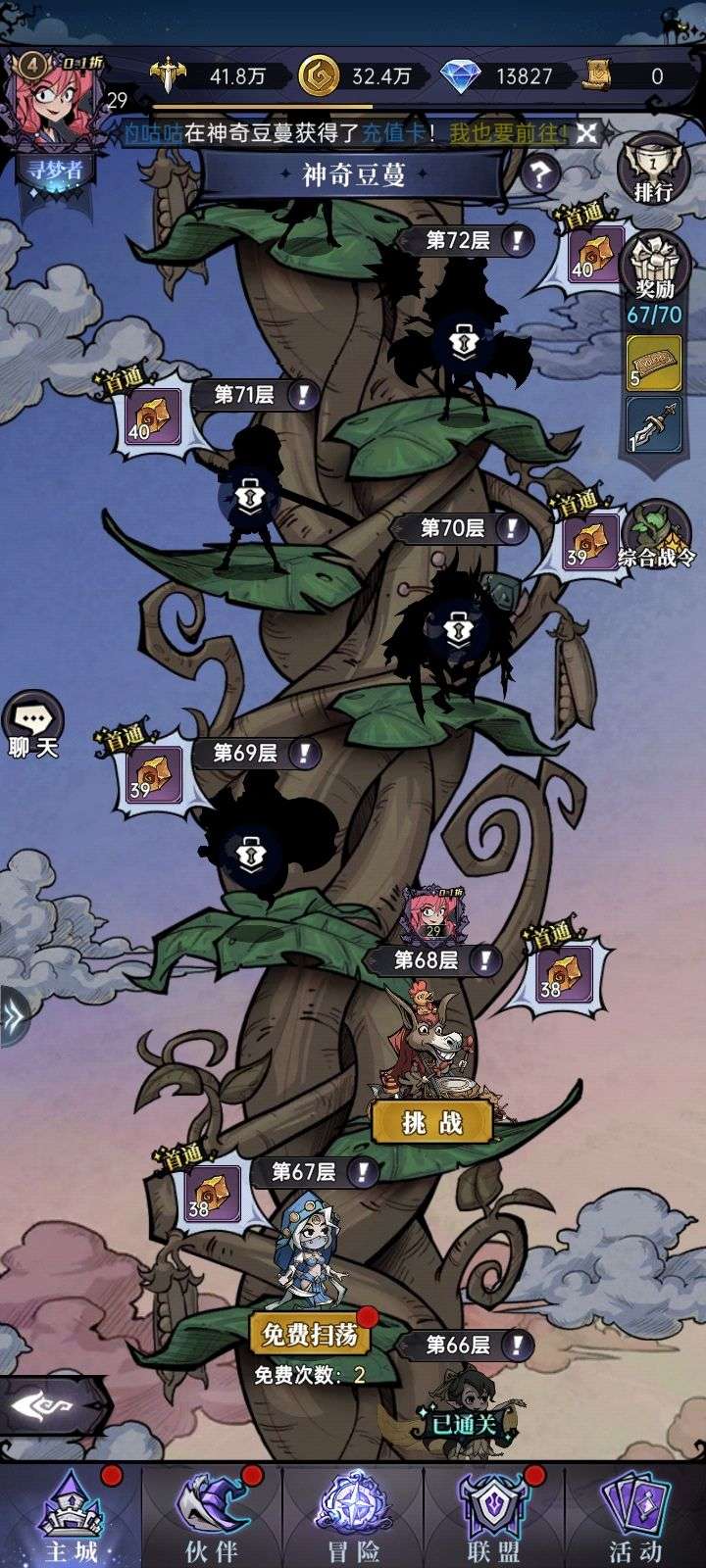Switch to the 联盟 tab

point(494,1516)
